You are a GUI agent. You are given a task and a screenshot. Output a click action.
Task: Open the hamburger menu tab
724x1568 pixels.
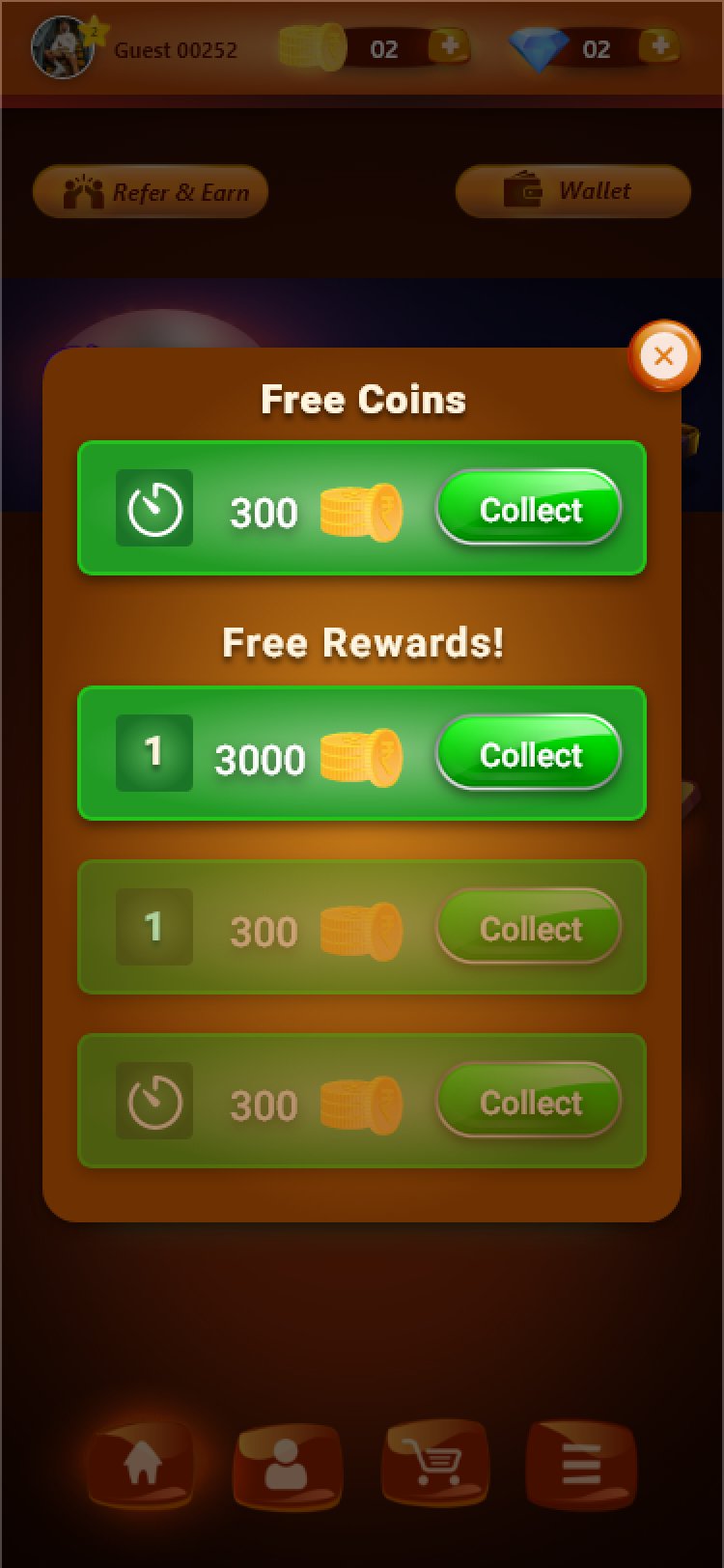click(581, 1465)
